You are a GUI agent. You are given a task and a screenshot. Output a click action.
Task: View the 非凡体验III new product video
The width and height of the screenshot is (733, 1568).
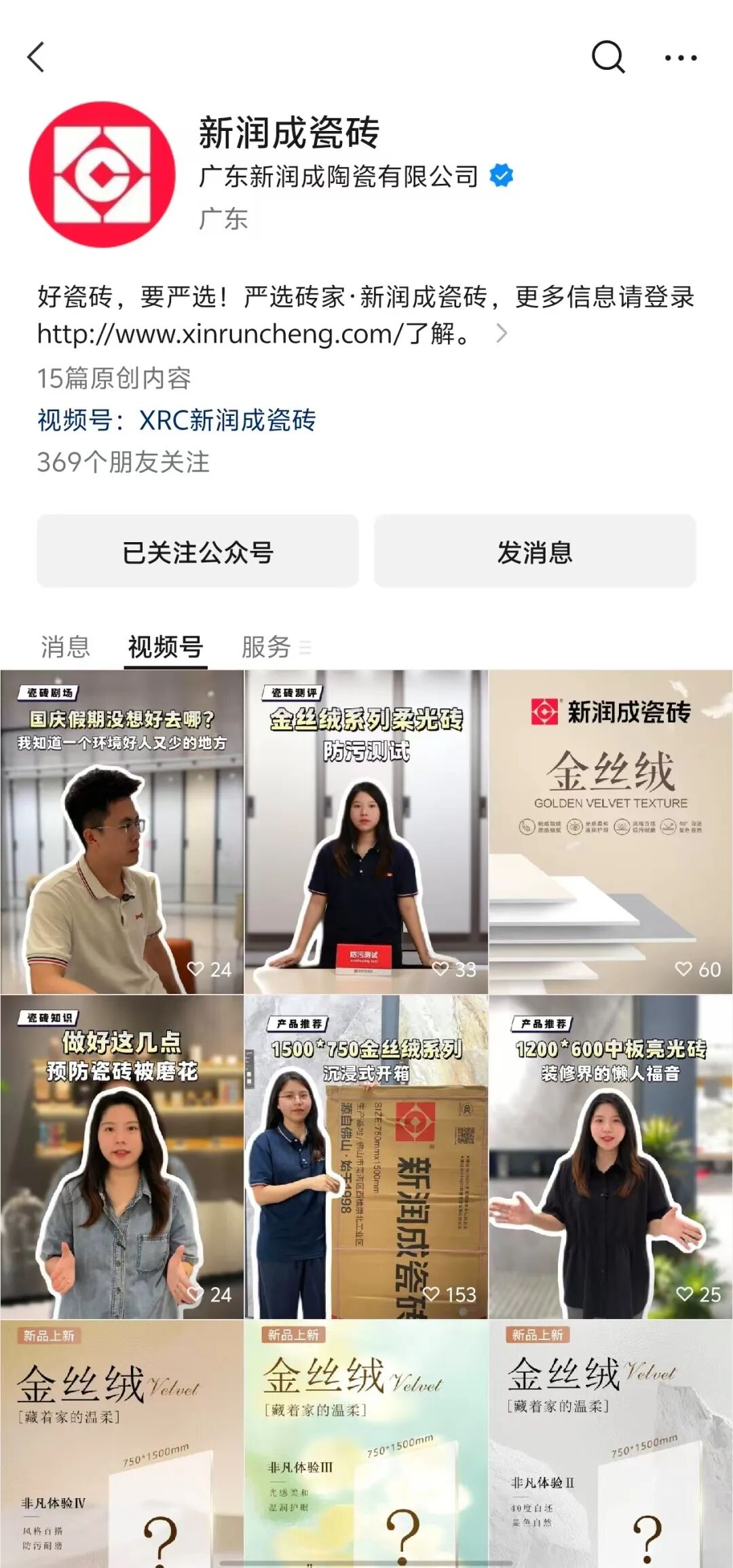(x=366, y=1443)
